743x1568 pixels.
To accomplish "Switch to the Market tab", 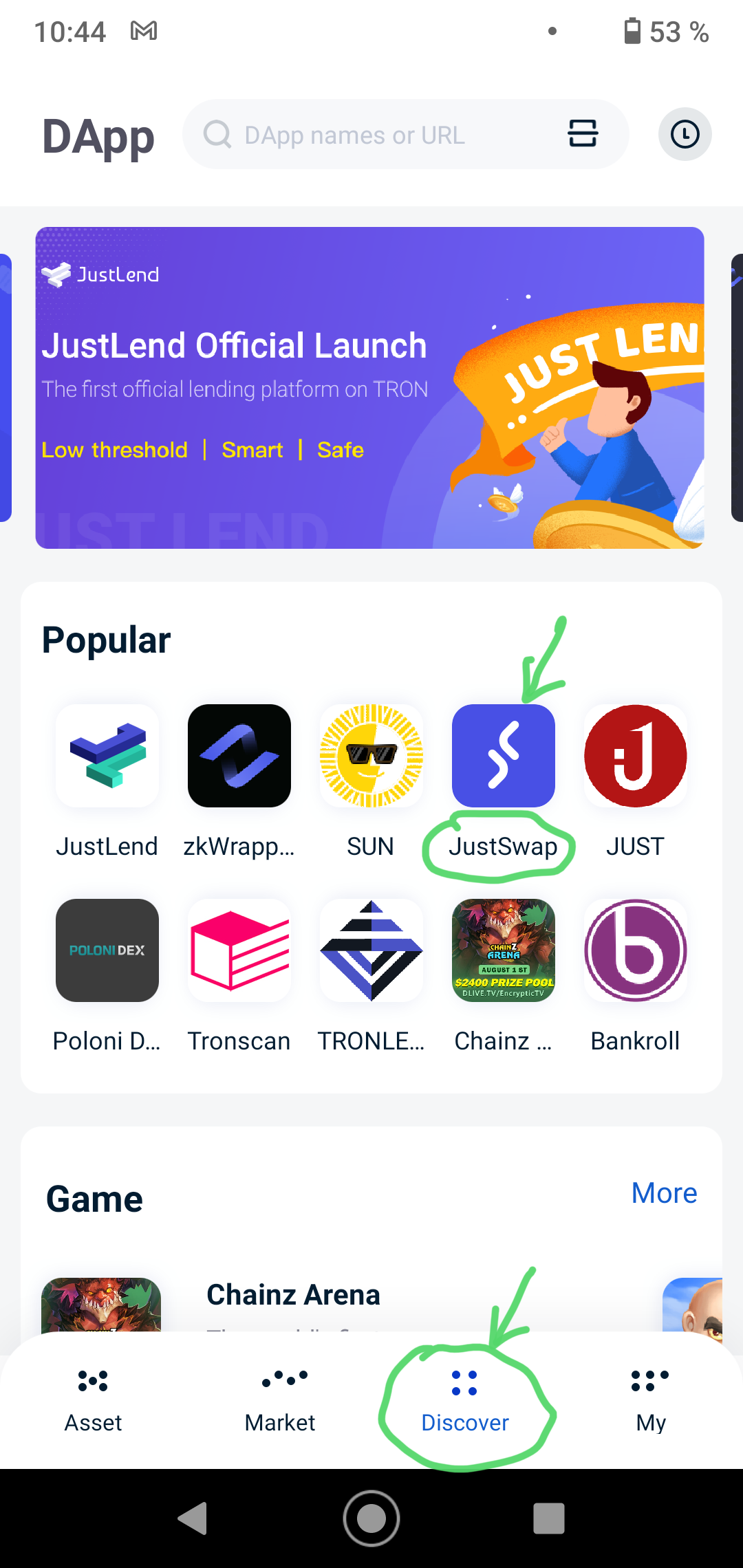I will pyautogui.click(x=280, y=1400).
